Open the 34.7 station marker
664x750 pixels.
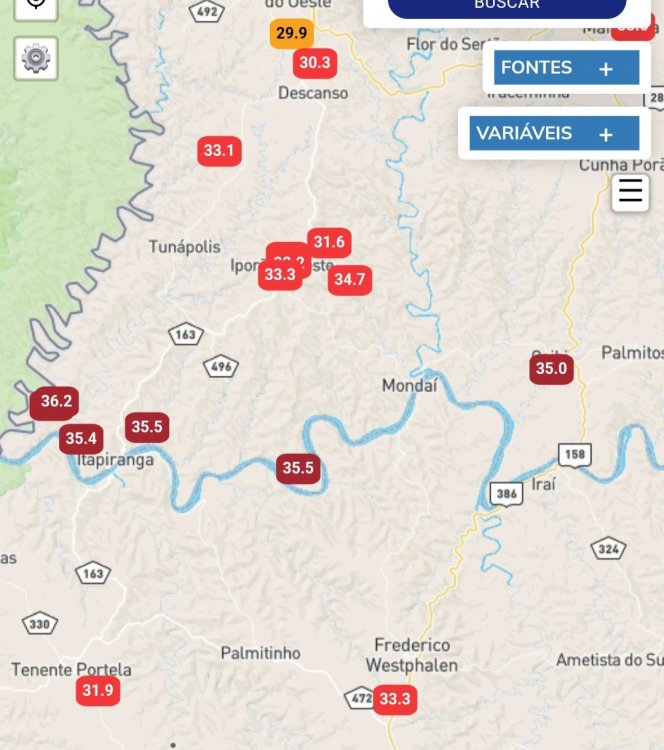pos(349,279)
